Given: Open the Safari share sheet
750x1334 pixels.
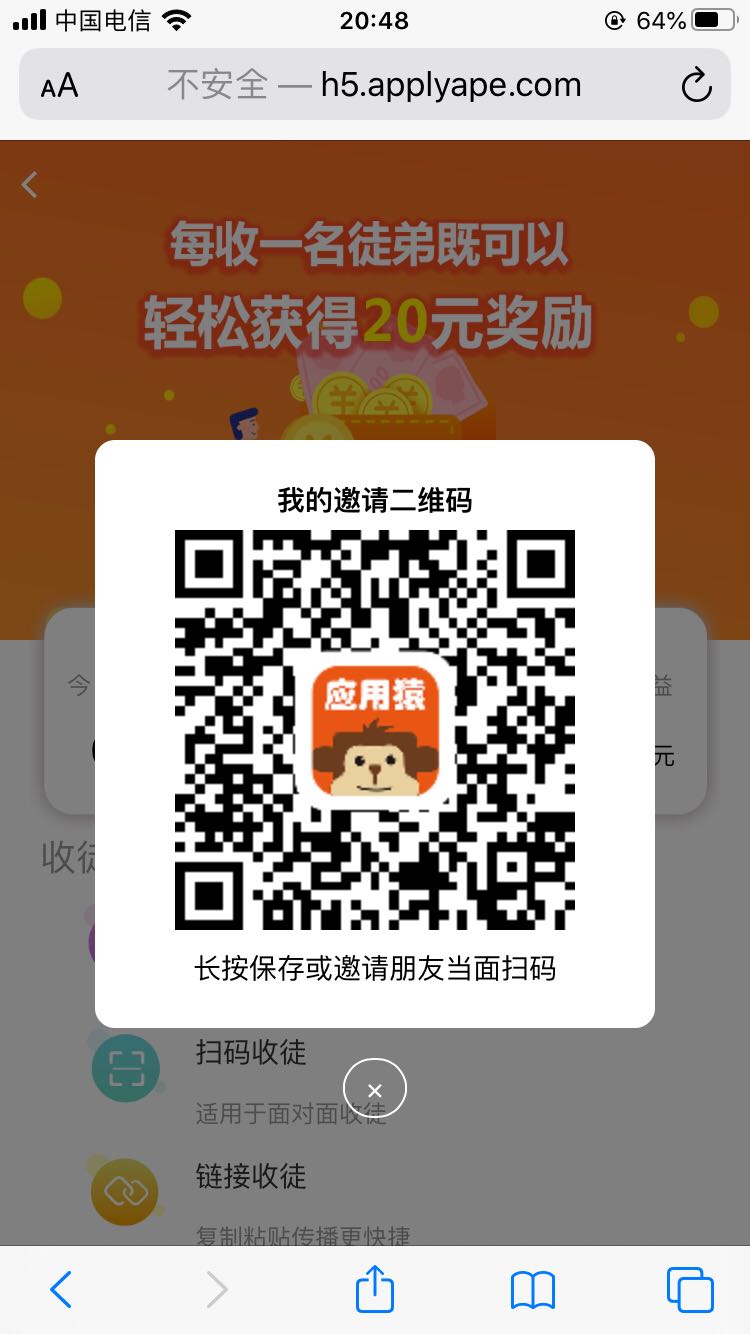Looking at the screenshot, I should (375, 1288).
